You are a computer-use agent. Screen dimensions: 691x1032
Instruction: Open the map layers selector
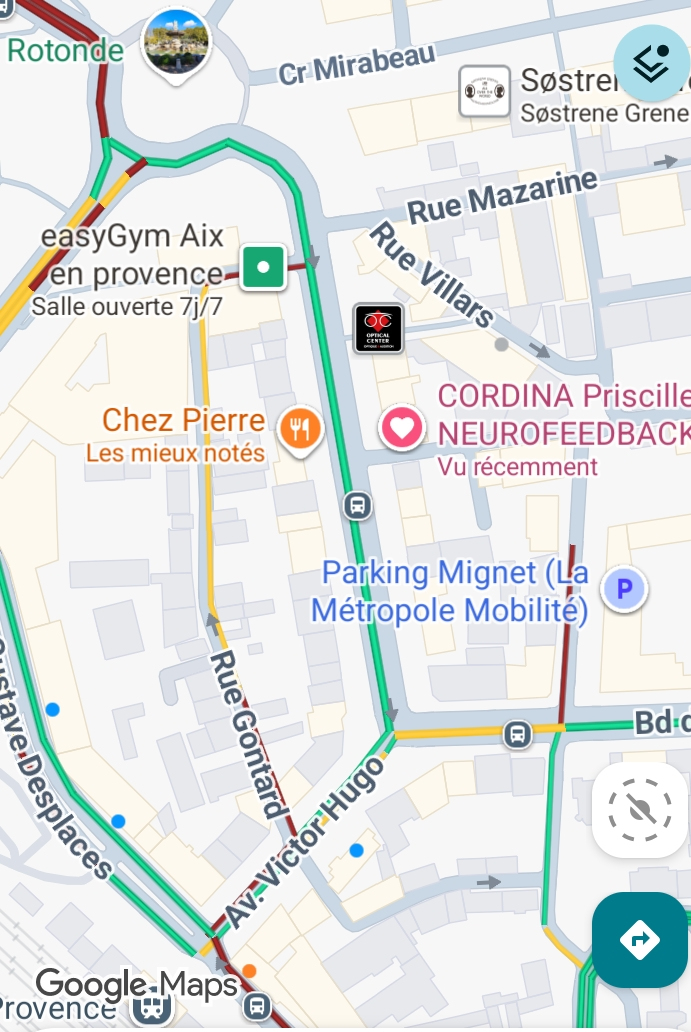point(652,62)
